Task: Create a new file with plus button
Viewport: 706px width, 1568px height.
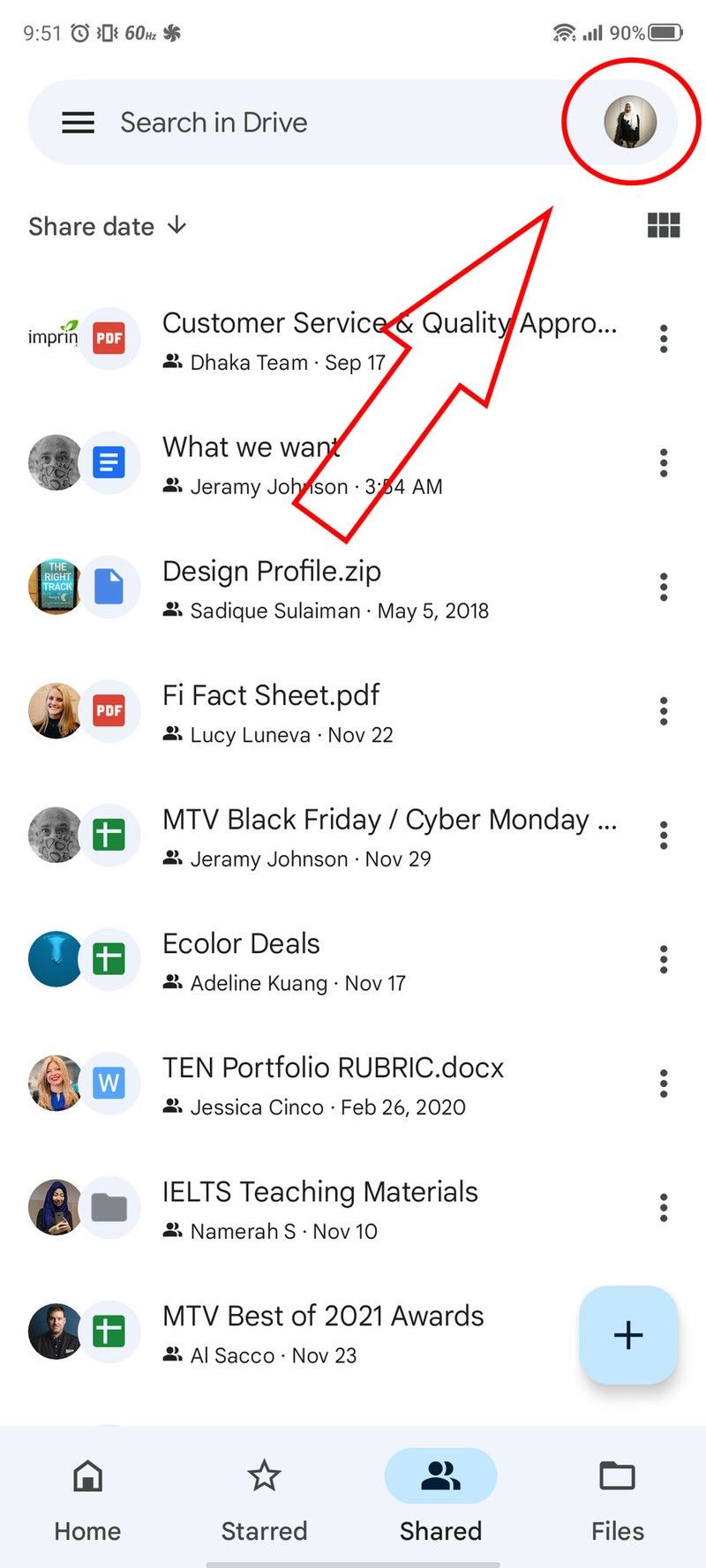Action: [627, 1334]
